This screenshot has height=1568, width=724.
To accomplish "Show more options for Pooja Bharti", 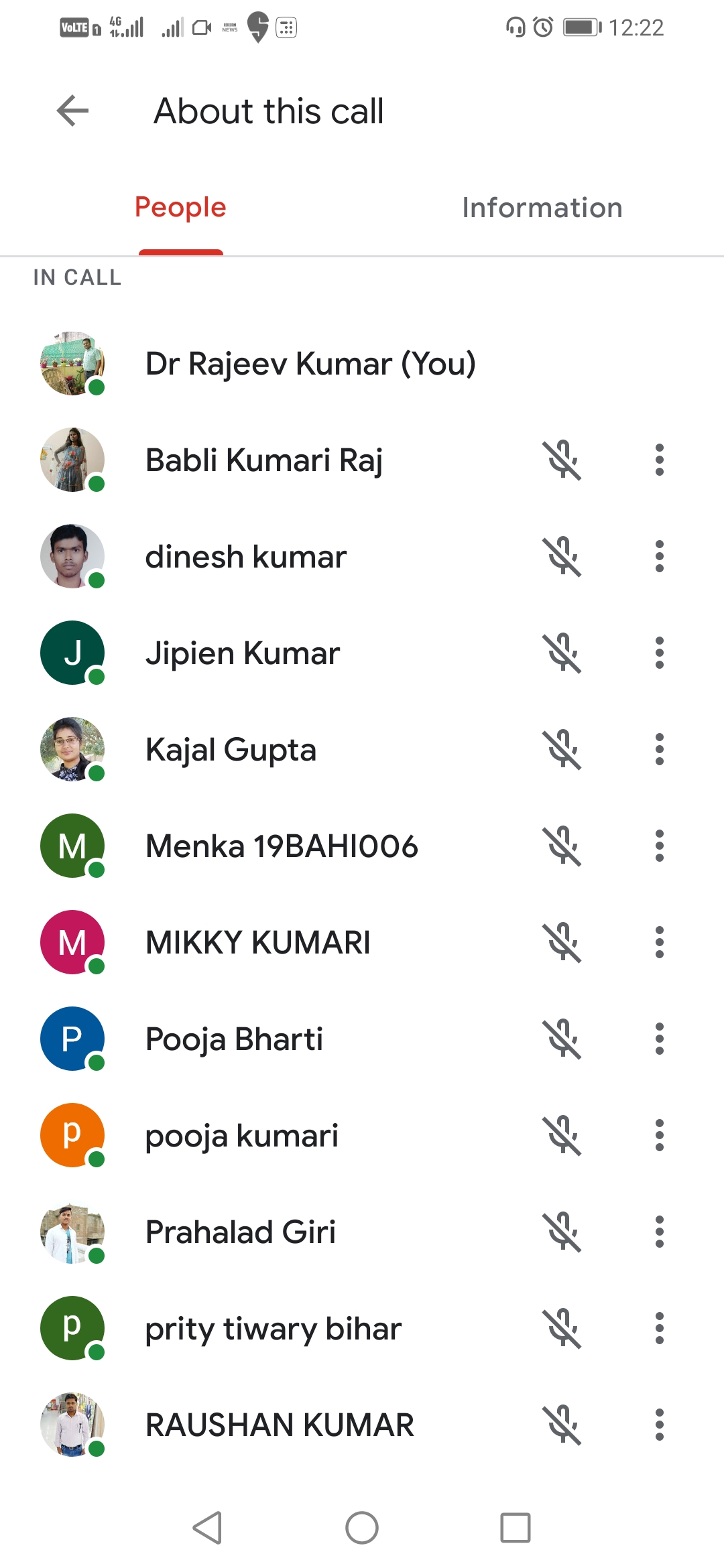I will pyautogui.click(x=659, y=1039).
